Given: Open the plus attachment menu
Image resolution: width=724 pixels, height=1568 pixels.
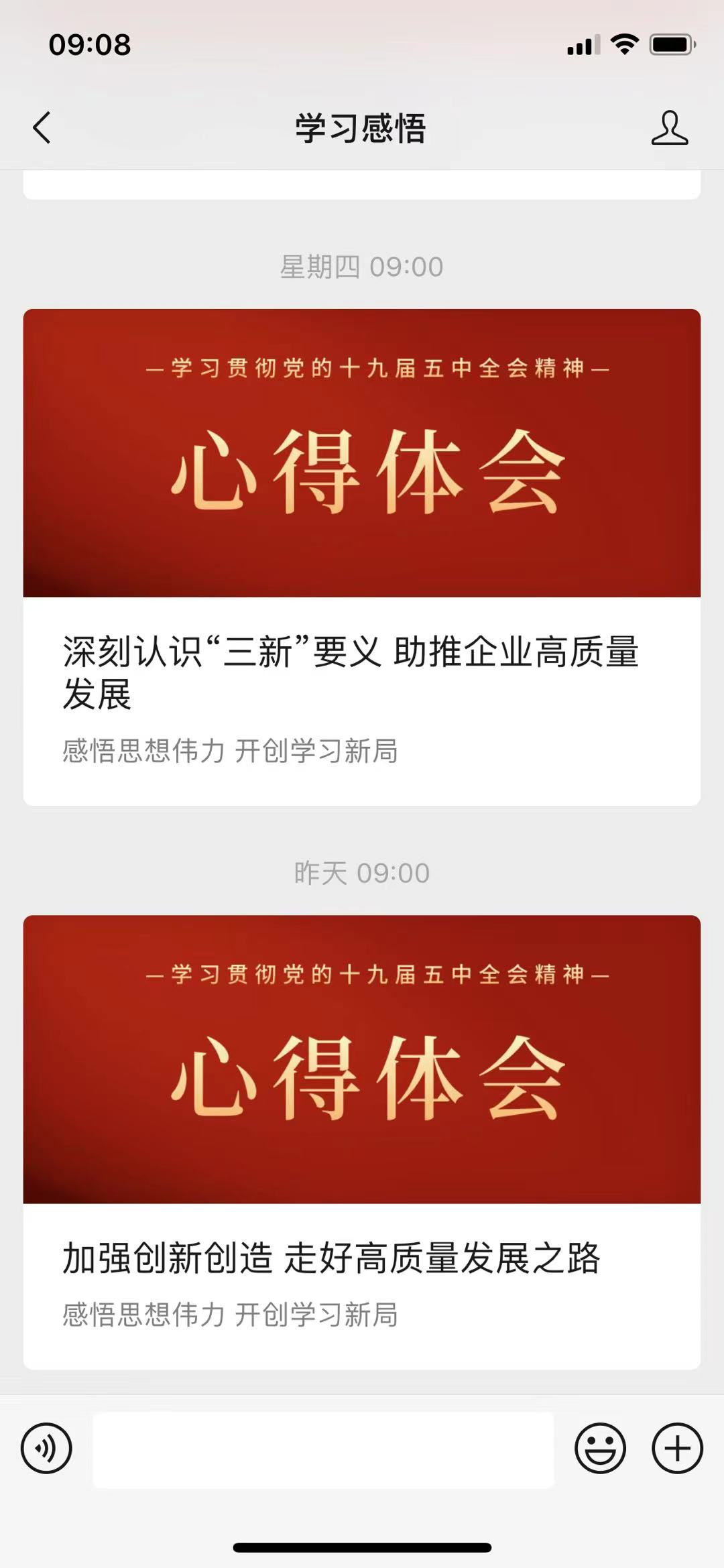Looking at the screenshot, I should point(677,1448).
